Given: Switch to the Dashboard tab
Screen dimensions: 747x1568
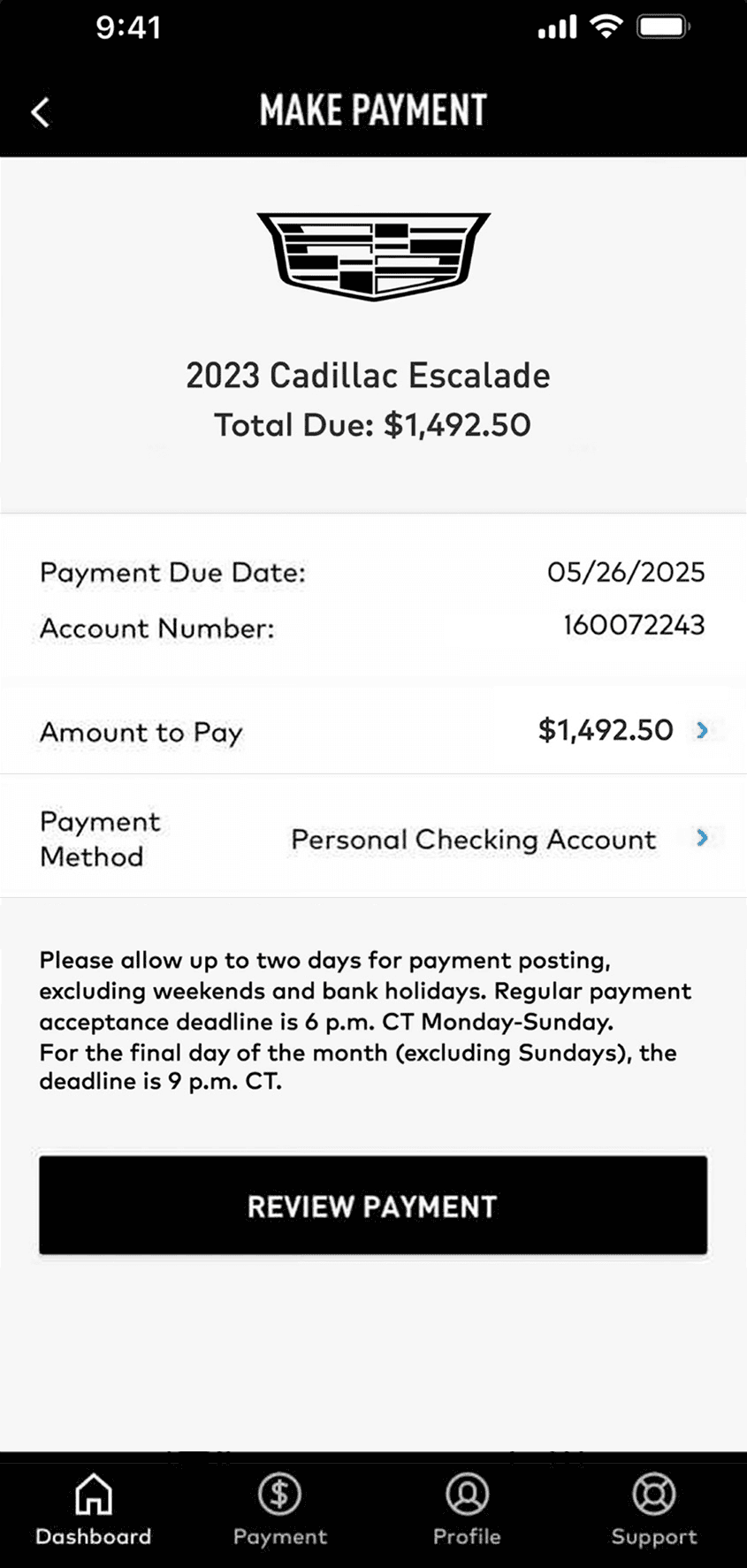Looking at the screenshot, I should coord(94,1510).
